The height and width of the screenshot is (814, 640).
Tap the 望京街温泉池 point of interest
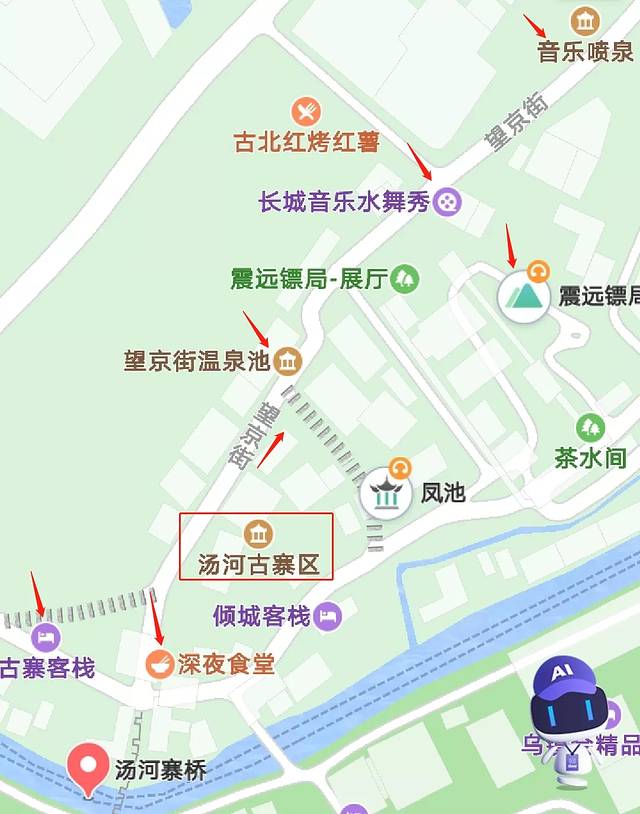click(x=288, y=360)
